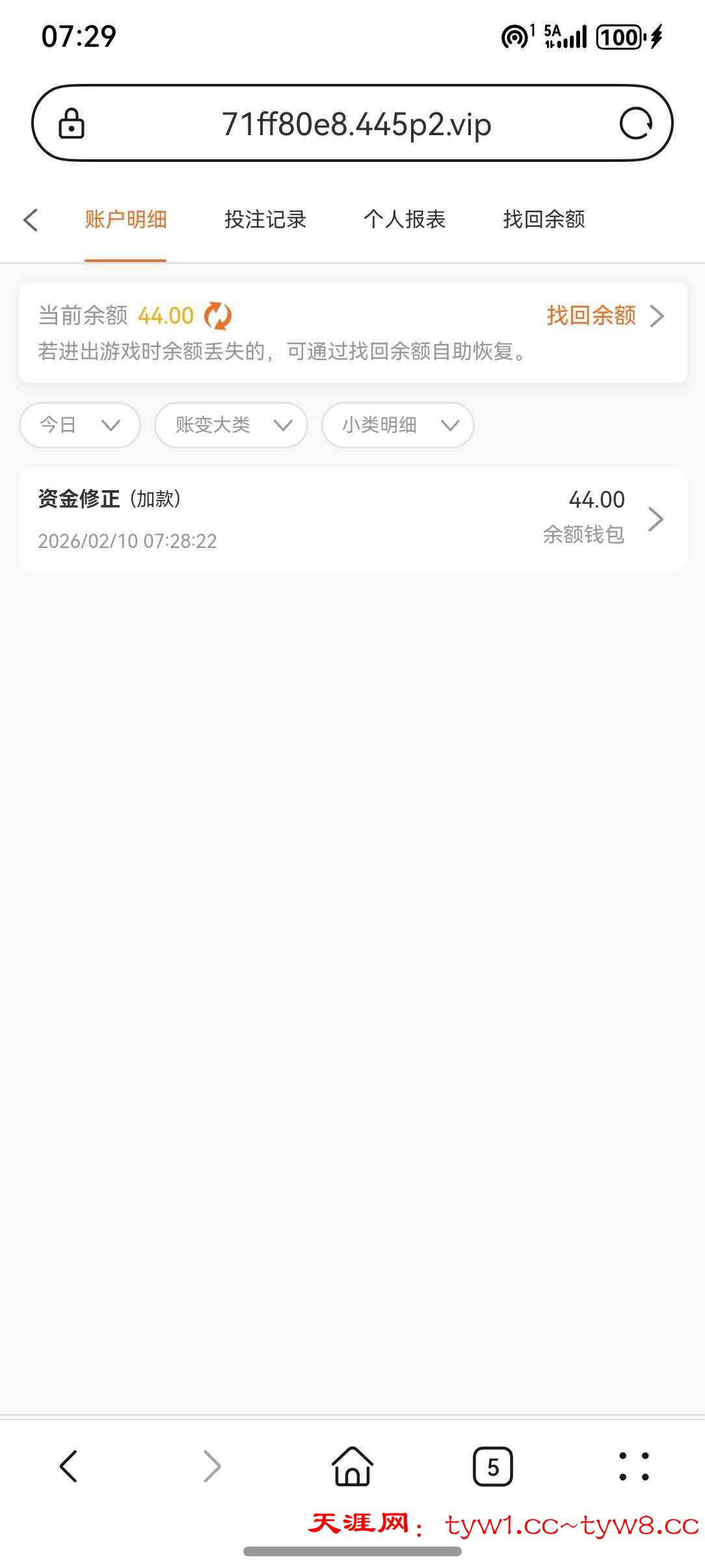Expand the 今日 date filter
Image resolution: width=705 pixels, height=1568 pixels.
(79, 425)
